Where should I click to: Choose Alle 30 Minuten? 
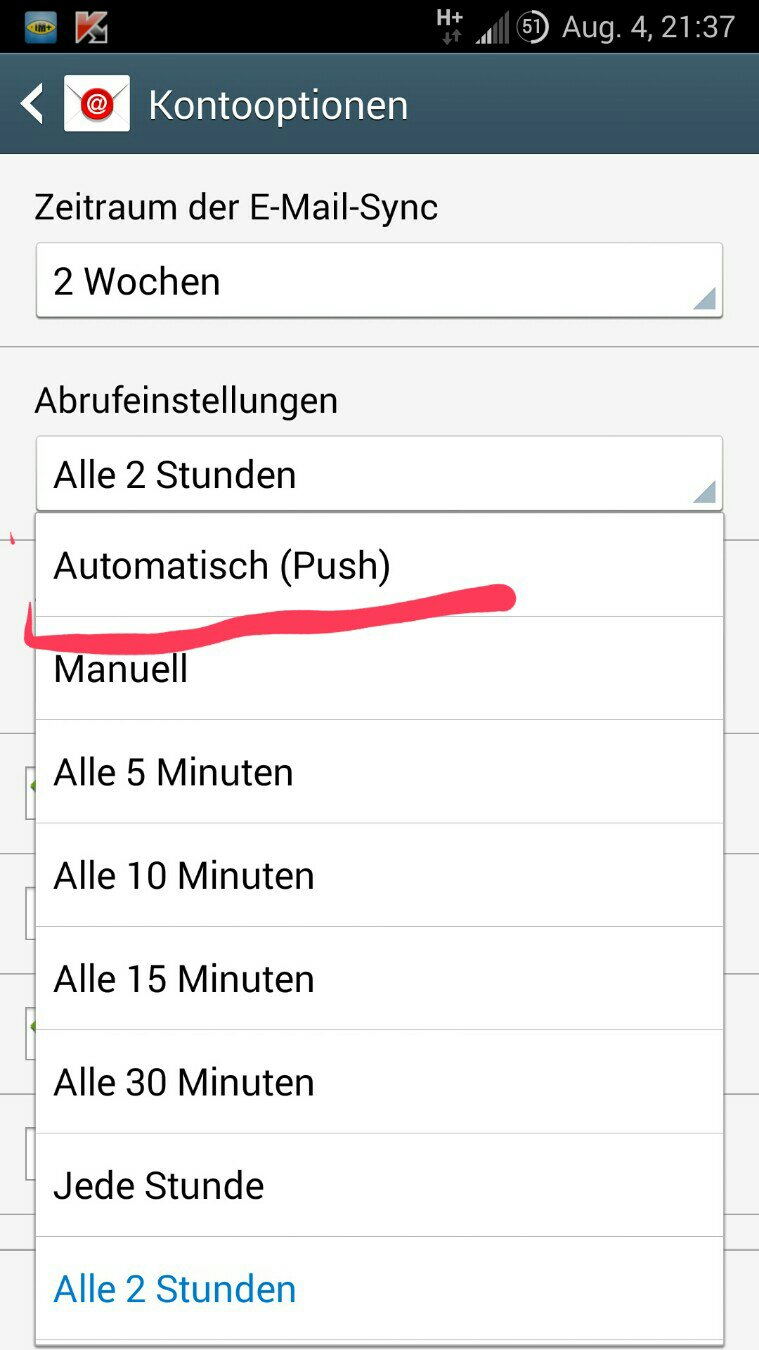click(x=379, y=1082)
